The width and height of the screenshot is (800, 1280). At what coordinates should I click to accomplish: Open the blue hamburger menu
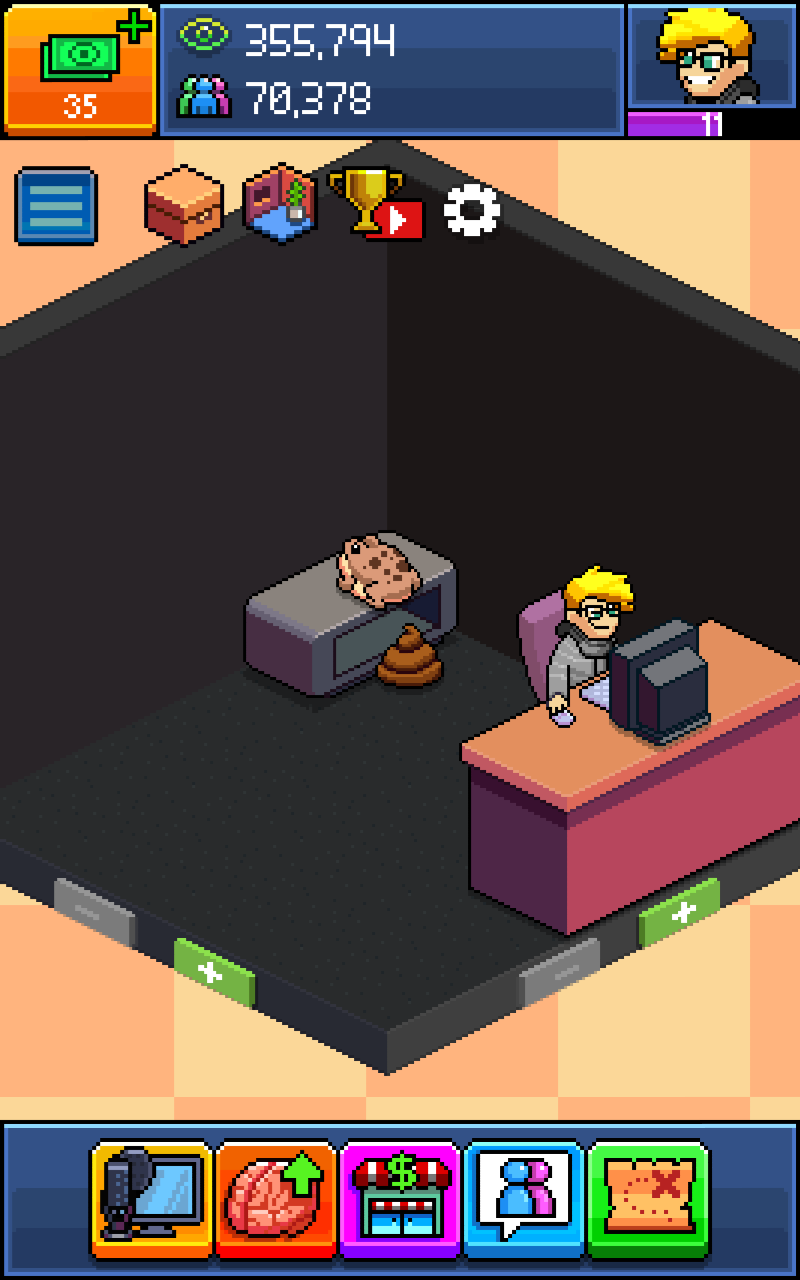[56, 207]
